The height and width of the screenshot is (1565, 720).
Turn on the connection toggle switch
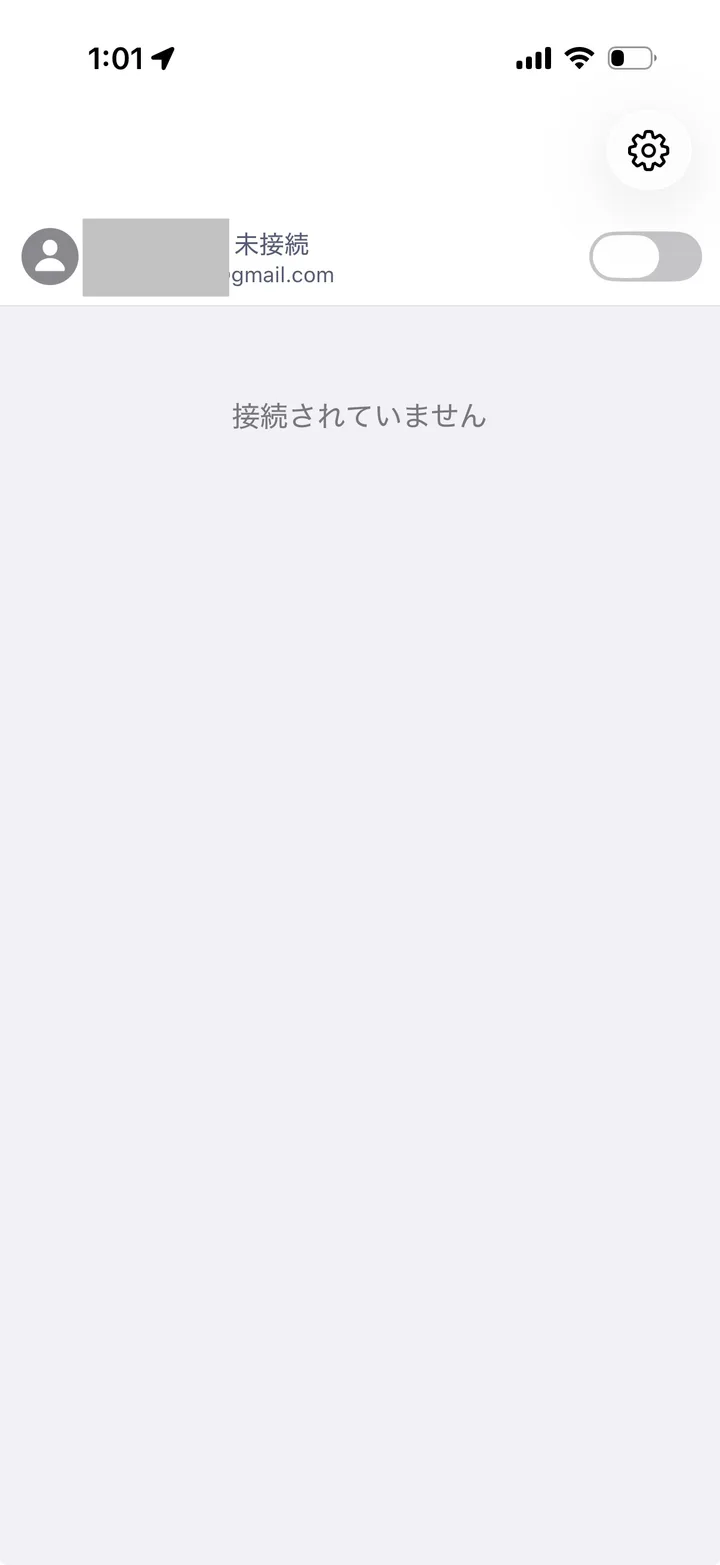click(x=645, y=257)
